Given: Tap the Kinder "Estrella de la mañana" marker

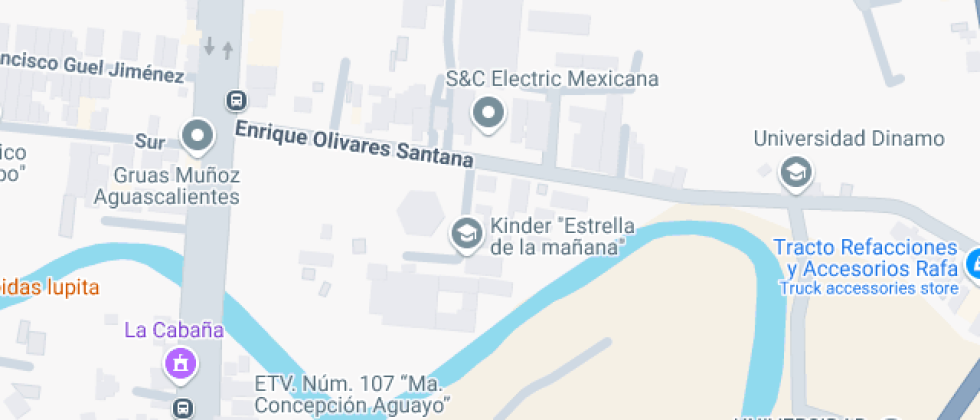Looking at the screenshot, I should point(465,234).
